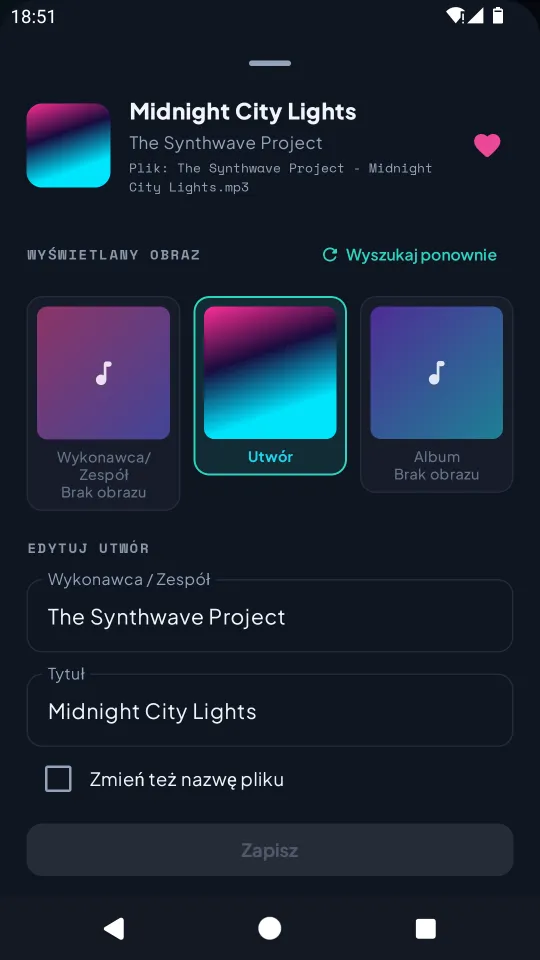Screen dimensions: 540x960
Task: Edit the Wykonawca / Zespół field
Action: click(270, 616)
